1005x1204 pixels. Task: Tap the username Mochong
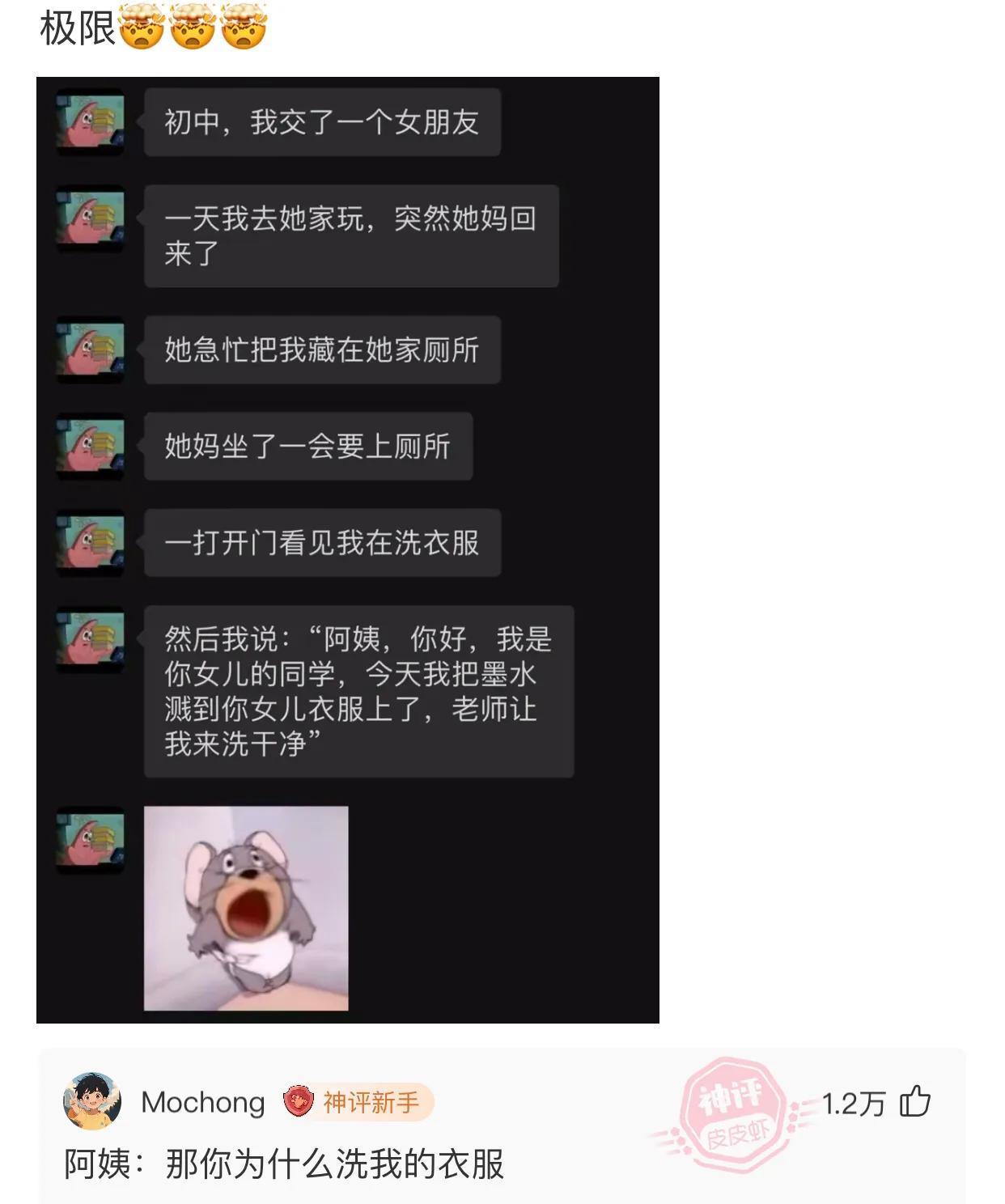pyautogui.click(x=203, y=1102)
